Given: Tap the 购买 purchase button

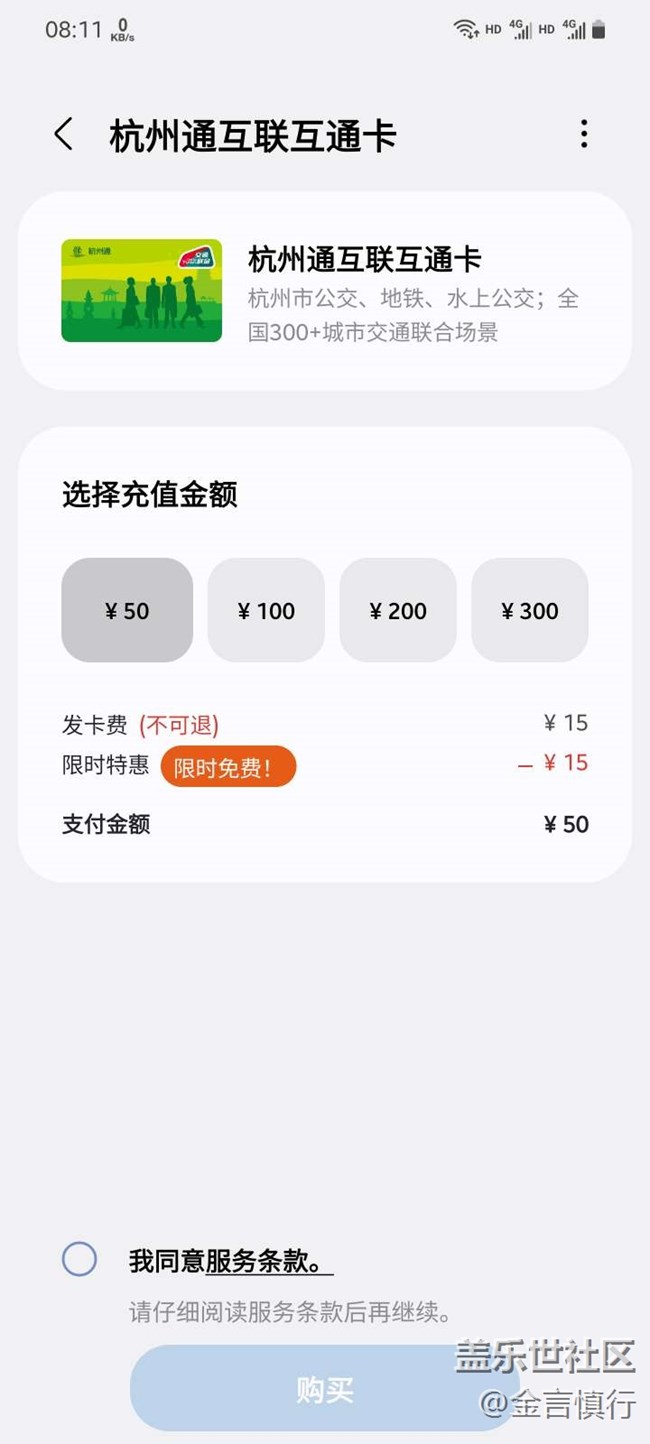Looking at the screenshot, I should [x=325, y=1389].
